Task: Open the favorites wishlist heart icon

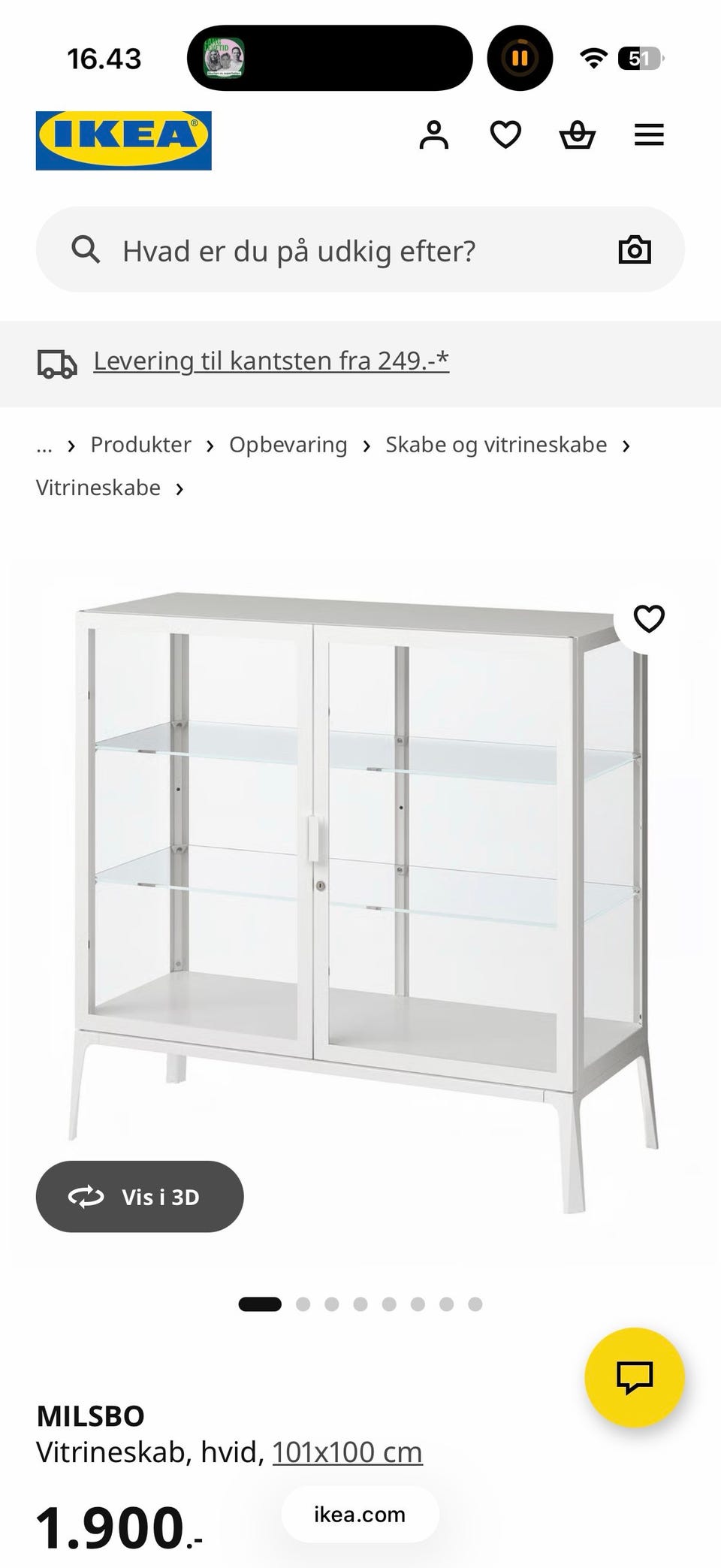Action: coord(505,135)
